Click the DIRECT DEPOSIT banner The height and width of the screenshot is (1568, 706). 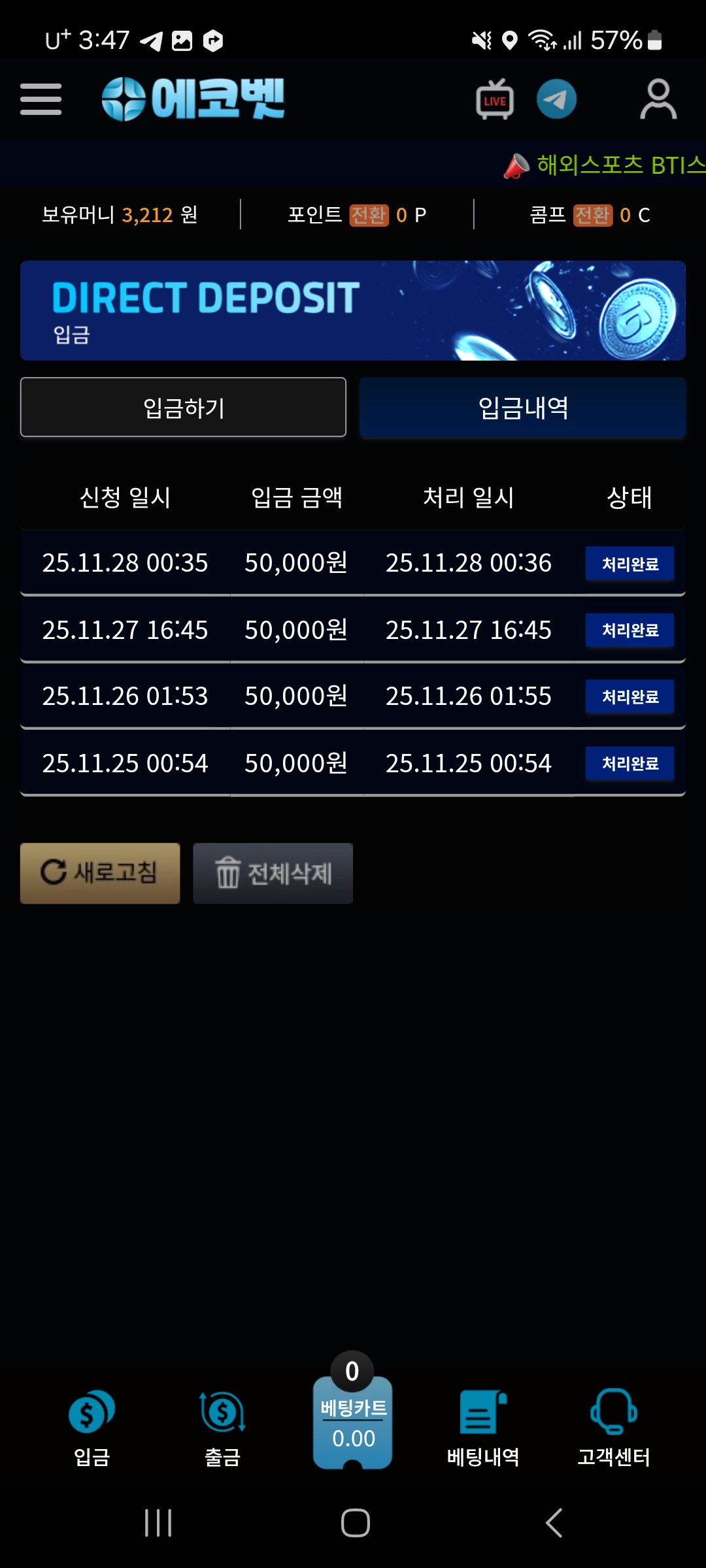pos(352,310)
